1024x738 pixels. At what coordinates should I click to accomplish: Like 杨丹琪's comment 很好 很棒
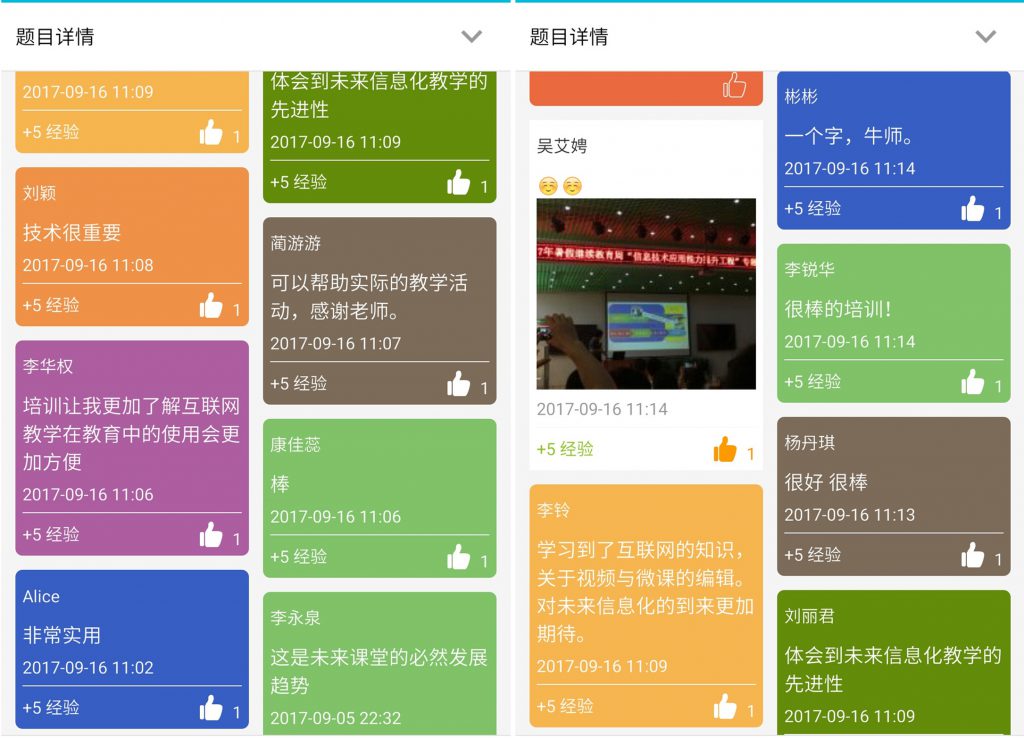[973, 555]
